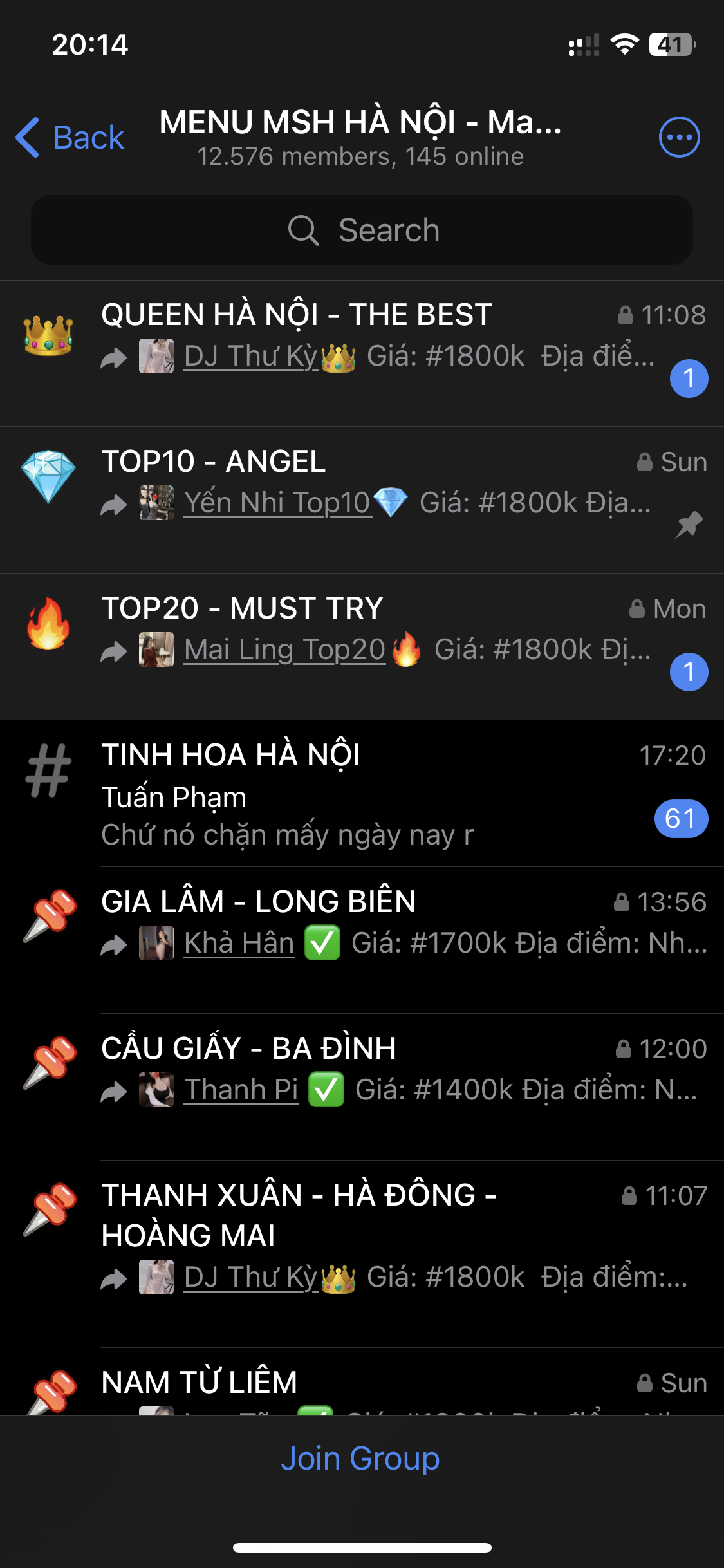Go back using the Back button
724x1568 pixels.
[x=71, y=137]
